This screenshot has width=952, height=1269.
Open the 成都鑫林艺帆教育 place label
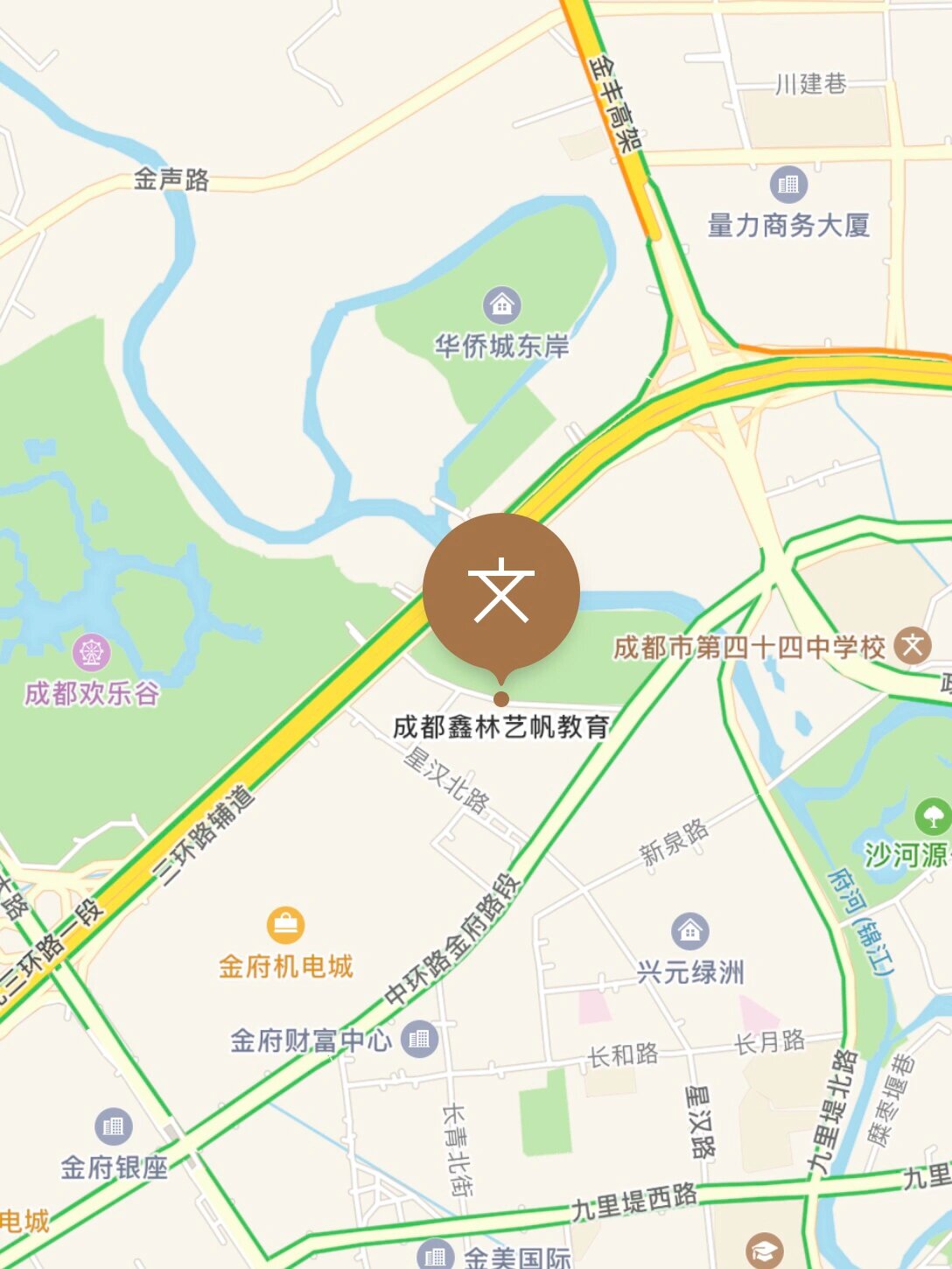point(501,726)
